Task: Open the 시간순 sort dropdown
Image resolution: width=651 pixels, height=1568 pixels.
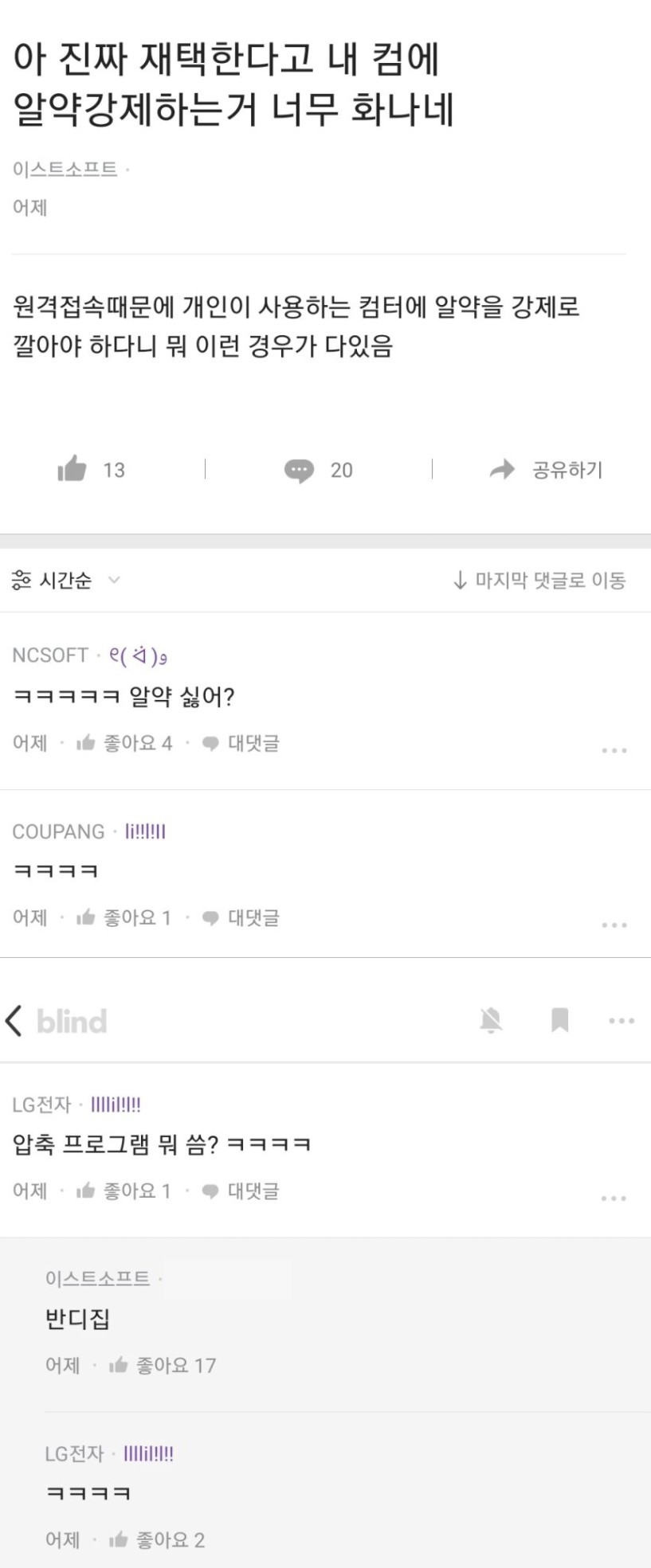Action: point(65,581)
